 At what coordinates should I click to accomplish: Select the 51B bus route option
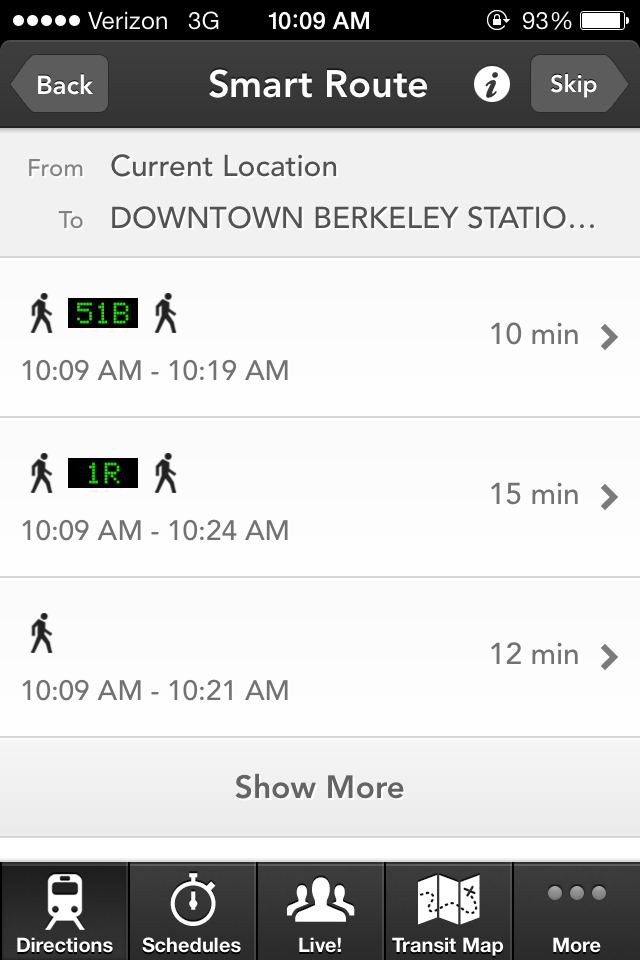(319, 337)
